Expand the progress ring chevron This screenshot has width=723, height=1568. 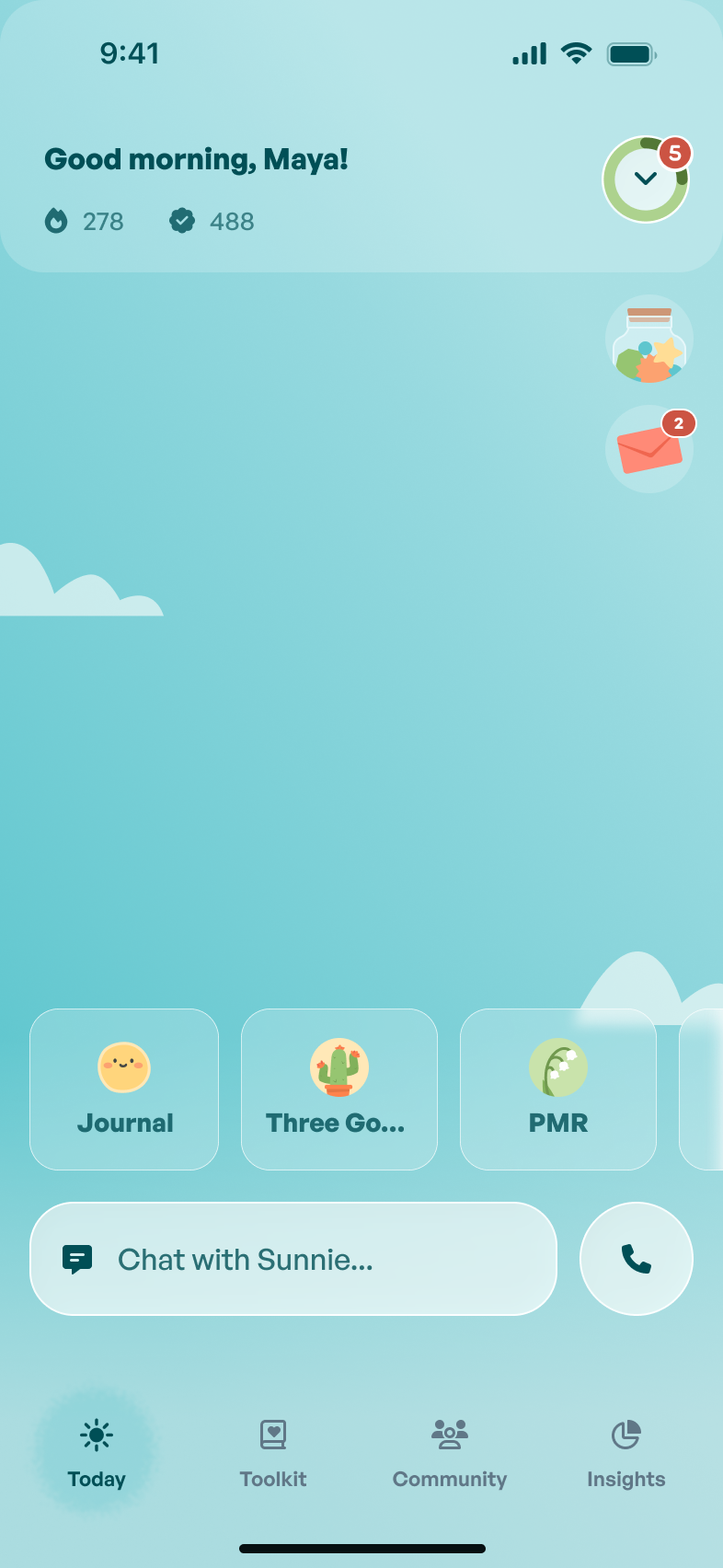coord(646,179)
